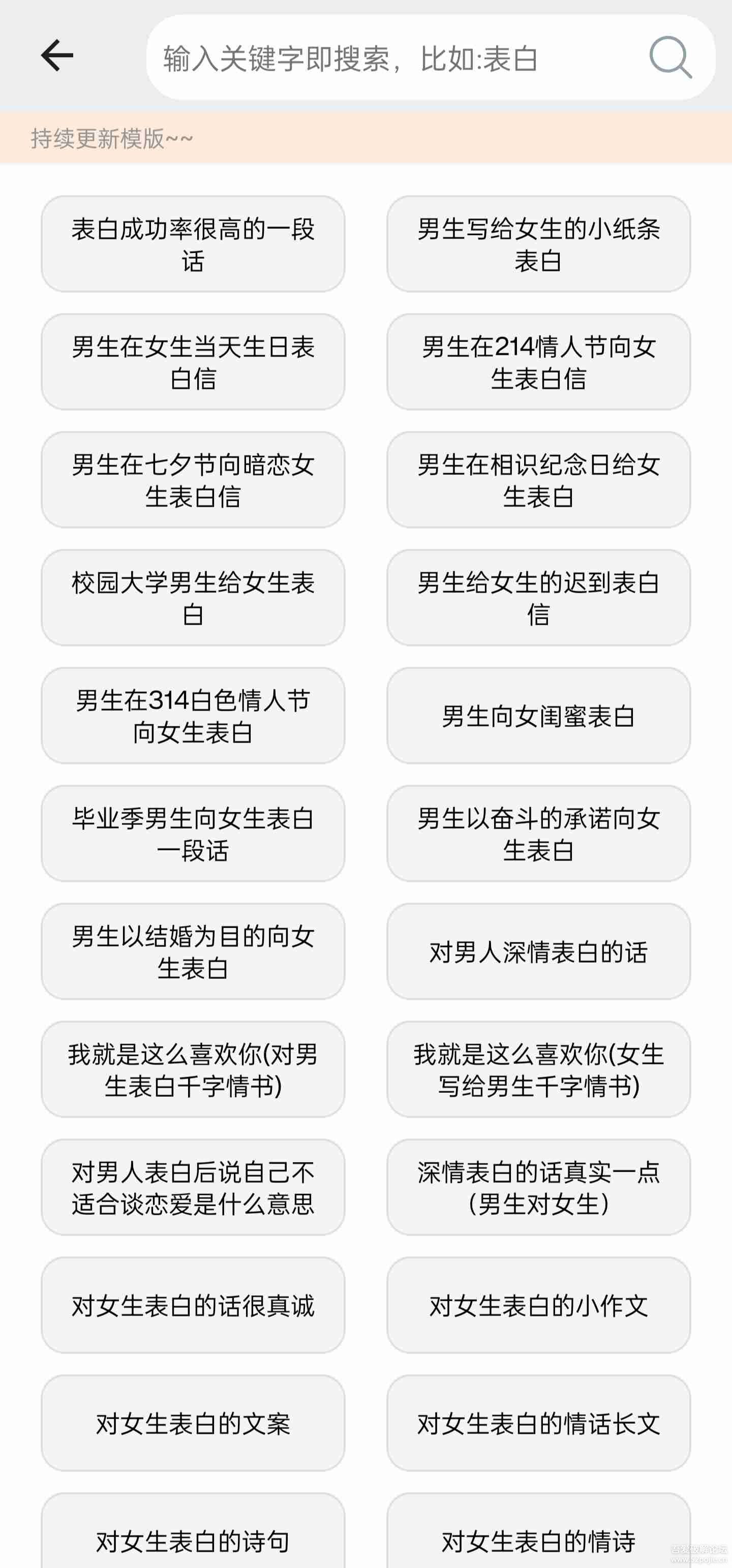Image resolution: width=732 pixels, height=1568 pixels.
Task: Select 对男人深情表白的话
Action: [538, 951]
